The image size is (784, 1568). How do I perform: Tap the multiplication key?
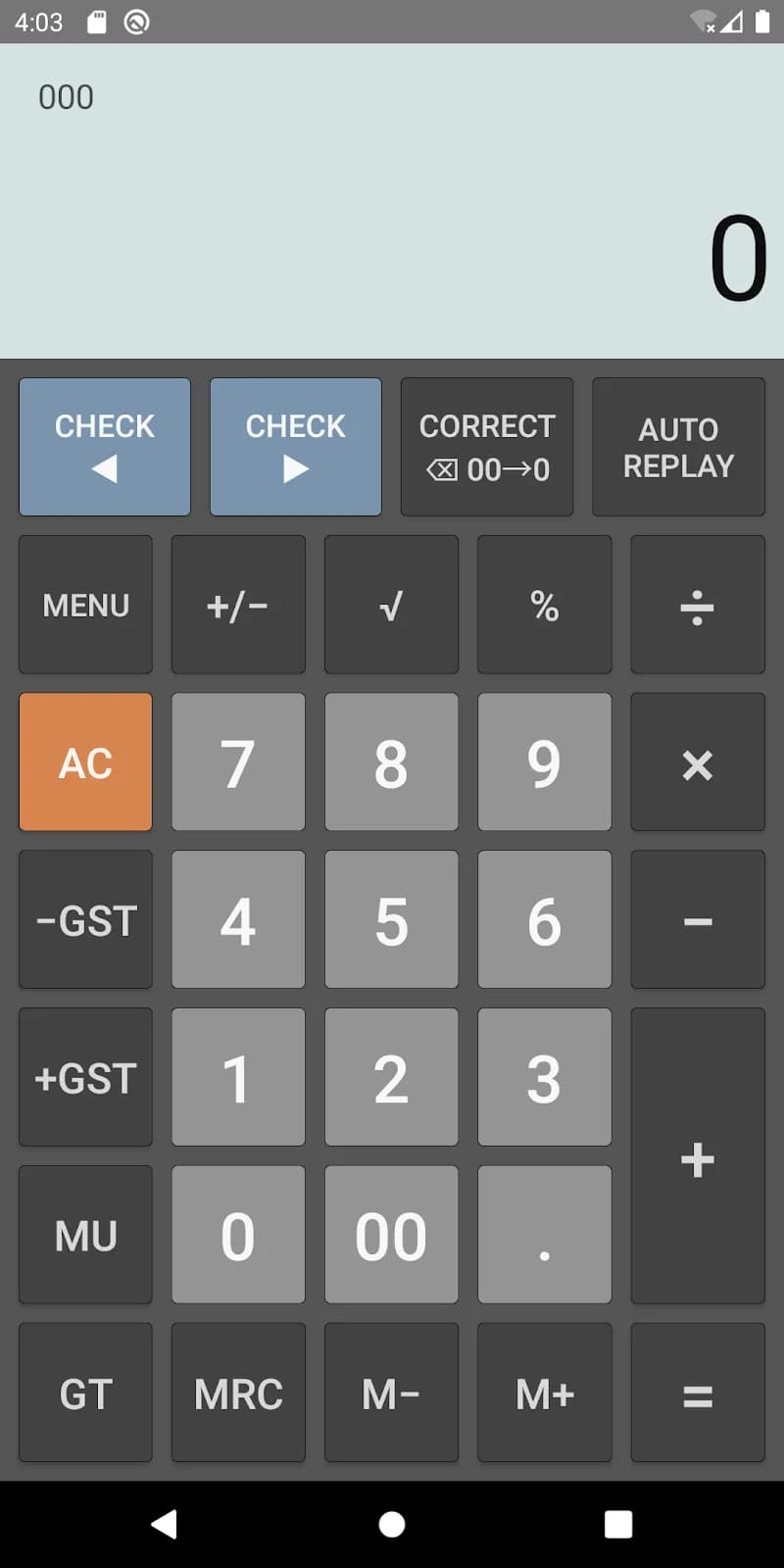pyautogui.click(x=698, y=762)
